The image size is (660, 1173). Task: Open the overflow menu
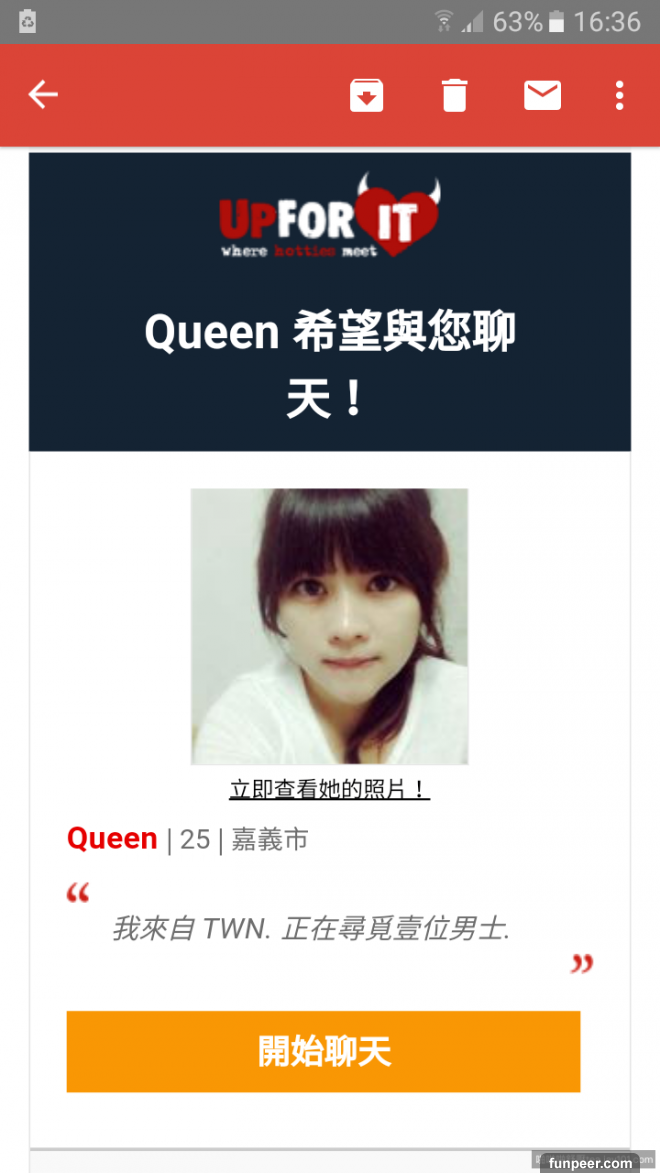(620, 95)
